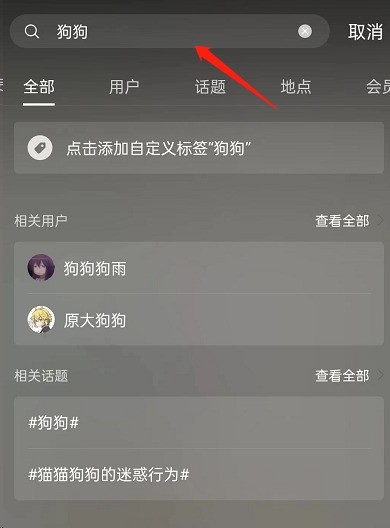
Task: Tap 取消 to cancel the search
Action: tap(365, 32)
